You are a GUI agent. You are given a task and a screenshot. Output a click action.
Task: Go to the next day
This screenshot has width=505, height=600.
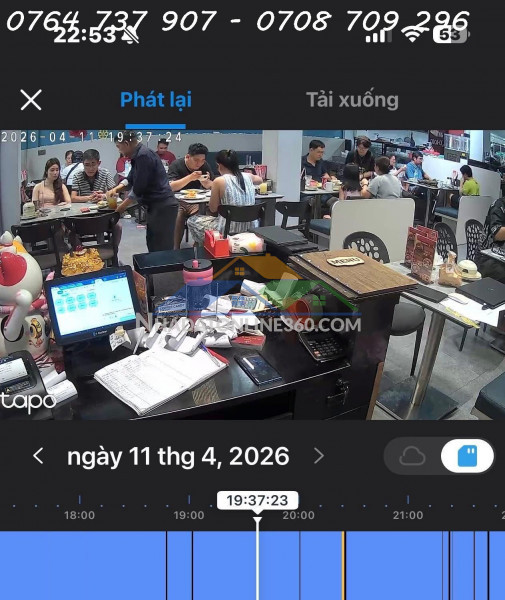[x=319, y=456]
